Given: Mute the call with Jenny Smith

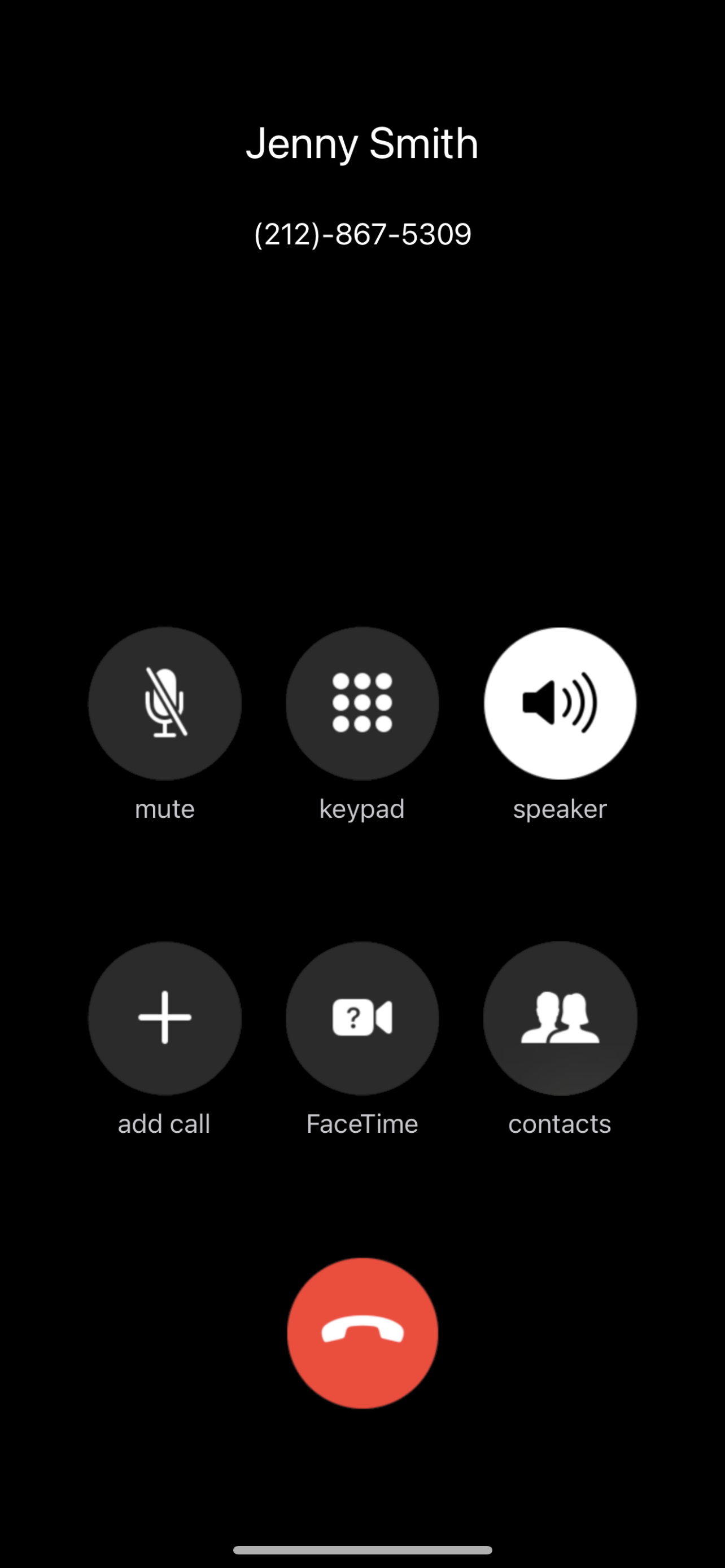Looking at the screenshot, I should (x=164, y=703).
